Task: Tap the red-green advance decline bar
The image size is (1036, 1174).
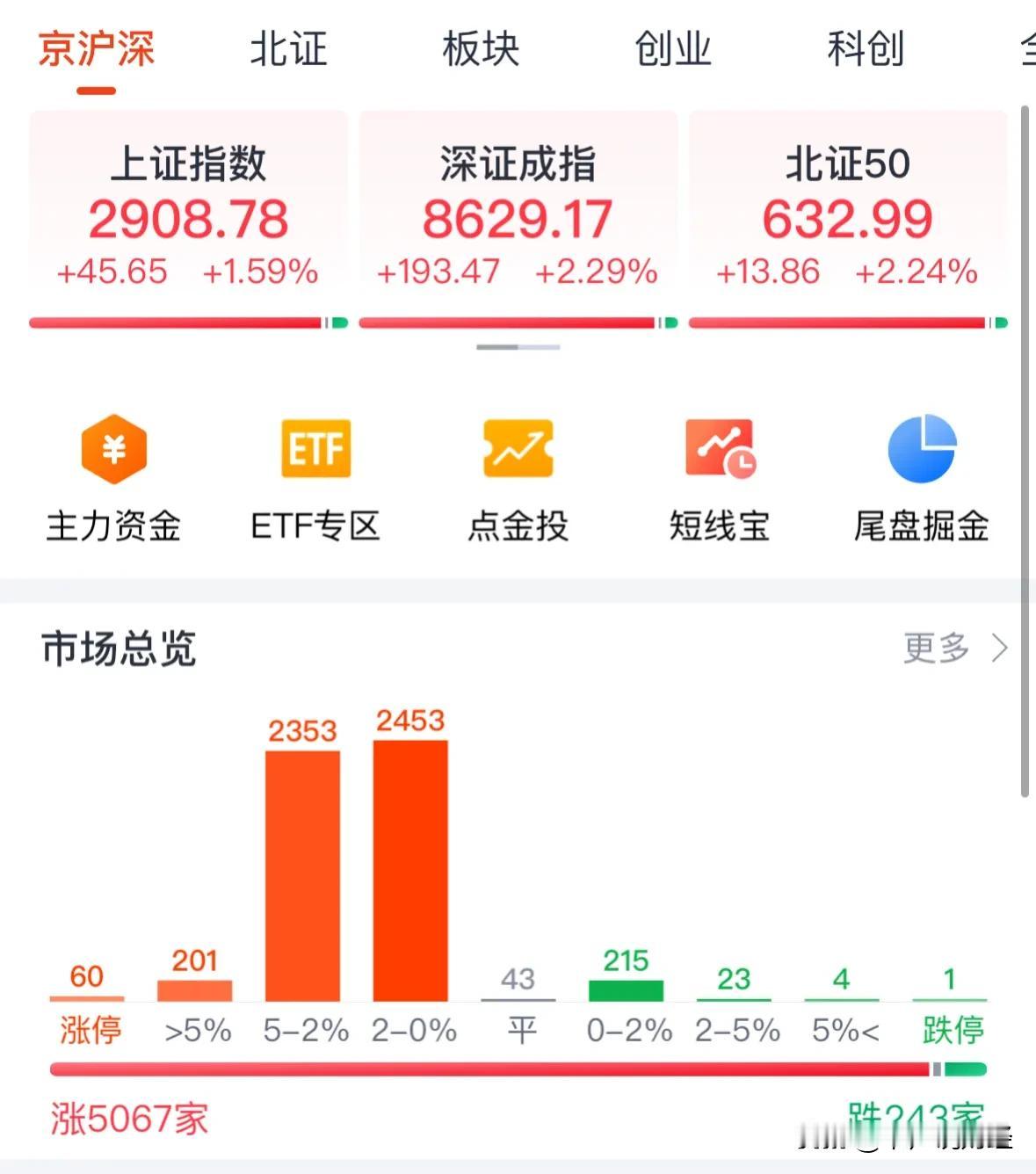Action: click(518, 1069)
